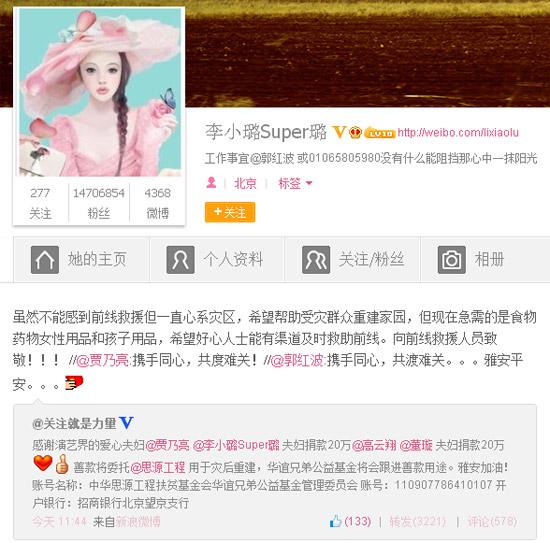Tap the profile avatar picture
Viewport: 550px width, 543px height.
coord(100,92)
